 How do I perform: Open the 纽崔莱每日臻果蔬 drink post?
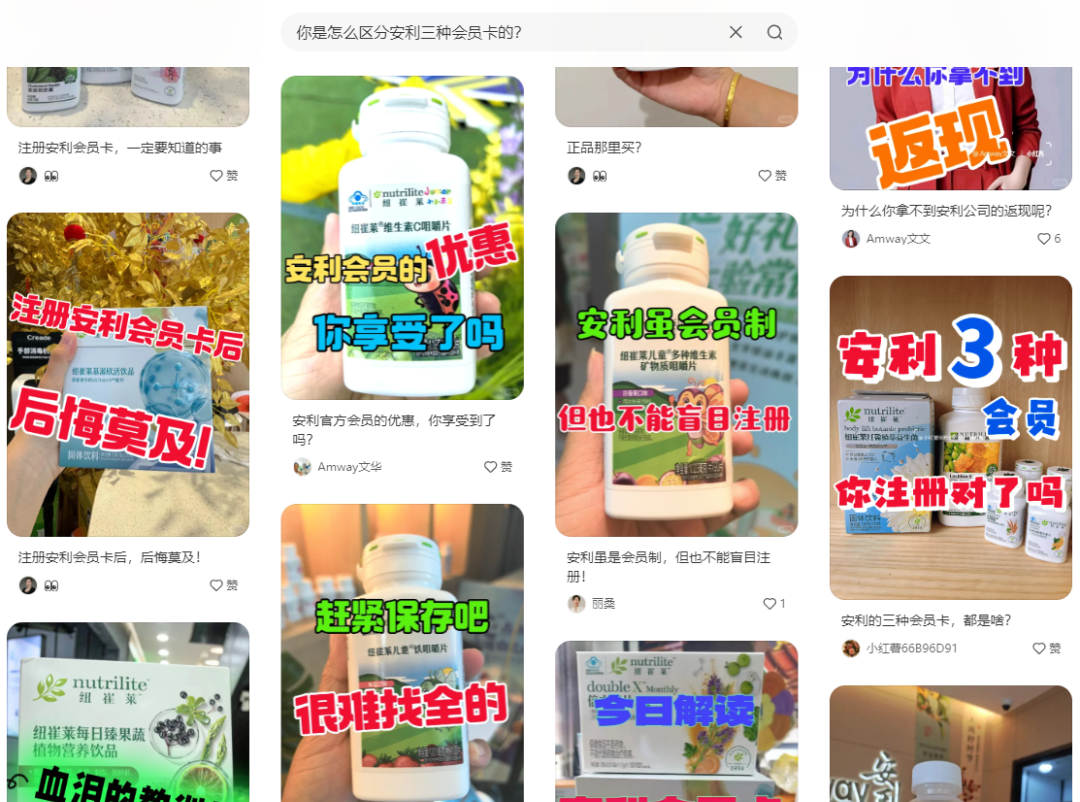[x=128, y=710]
